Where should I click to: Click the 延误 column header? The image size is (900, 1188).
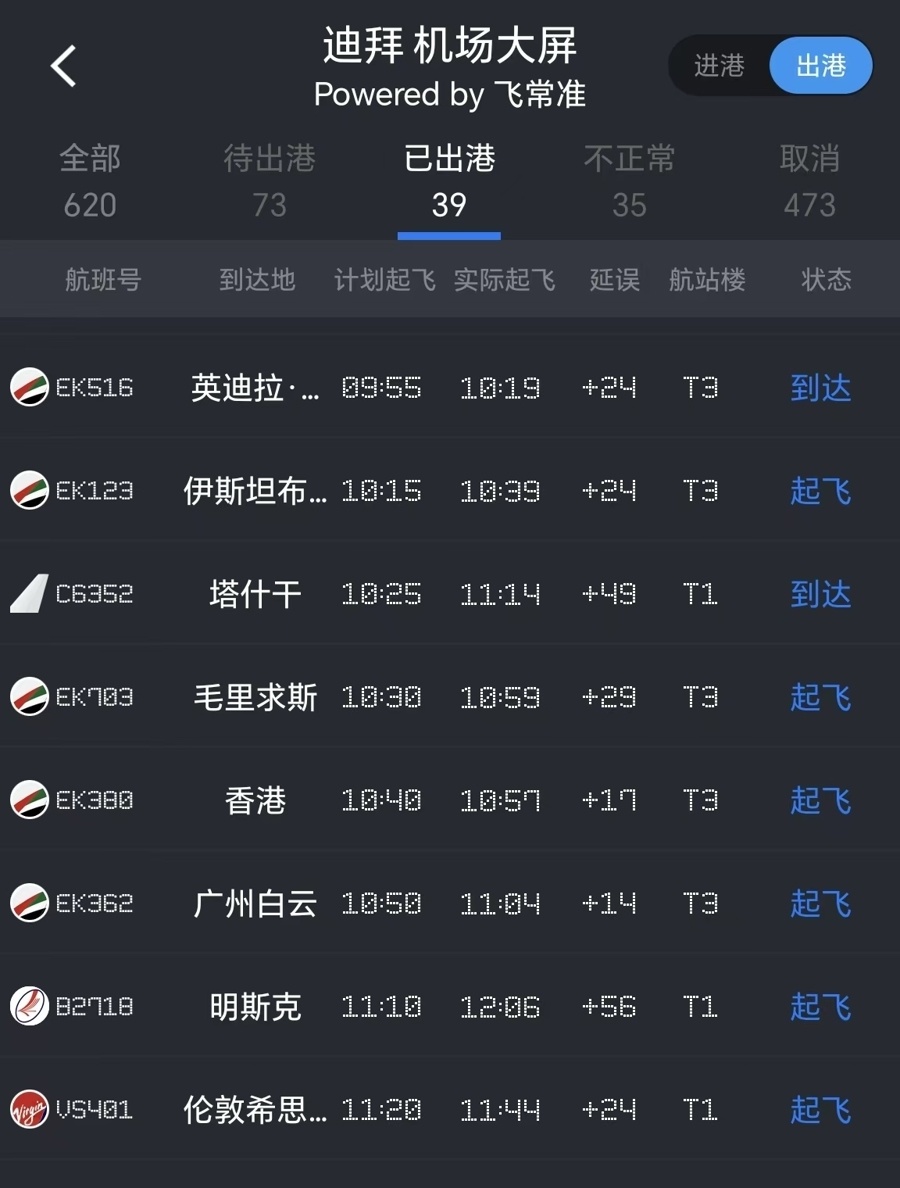613,281
